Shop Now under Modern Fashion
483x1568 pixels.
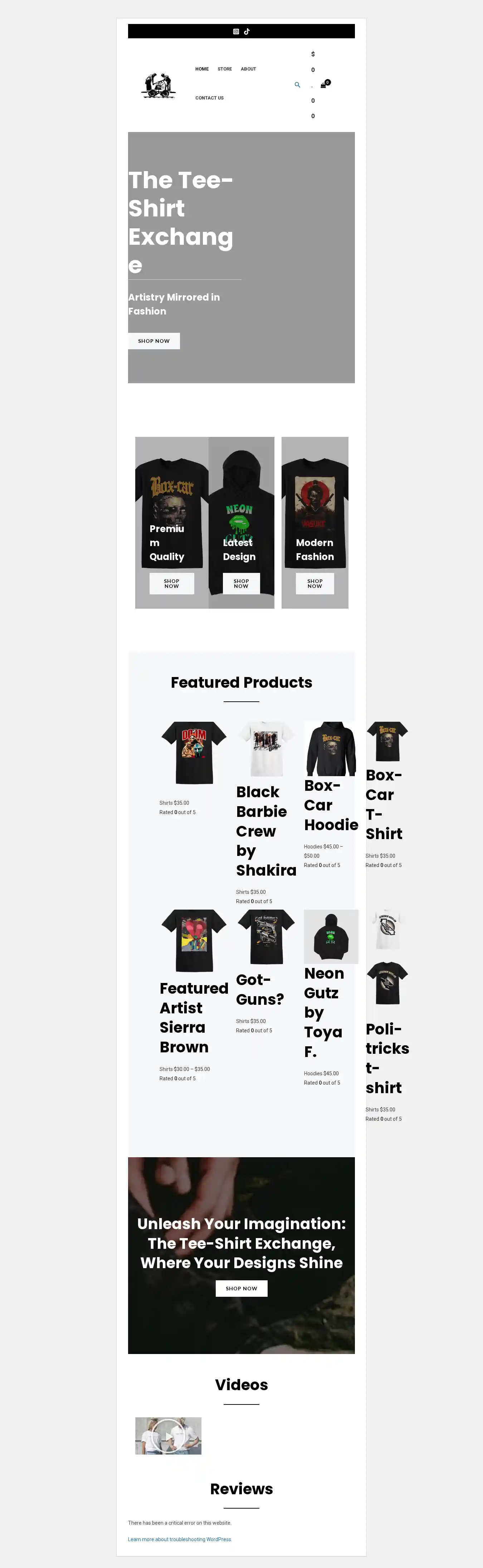tap(314, 583)
